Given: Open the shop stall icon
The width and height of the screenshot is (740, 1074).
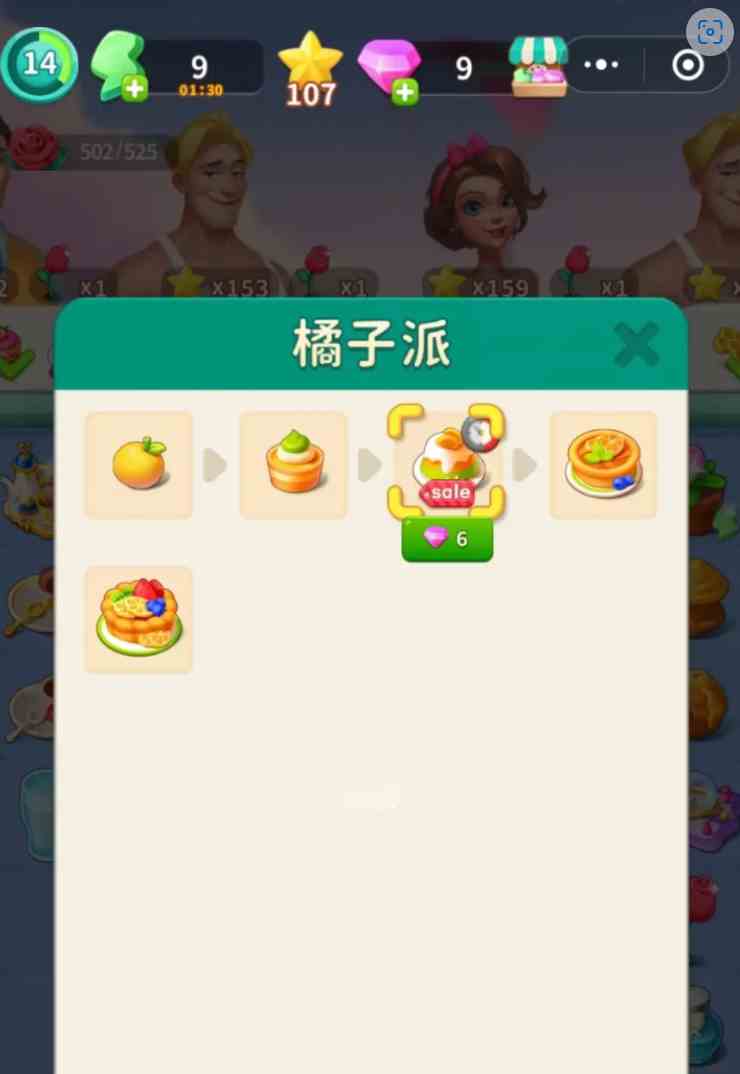Looking at the screenshot, I should tap(539, 67).
